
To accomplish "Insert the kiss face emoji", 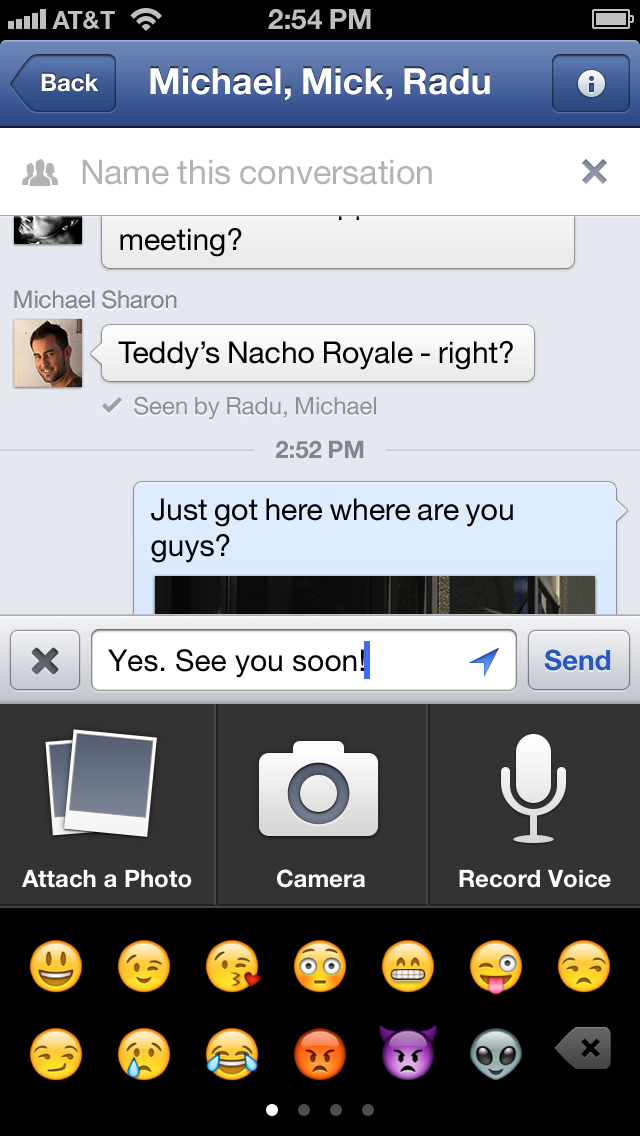I will point(232,967).
